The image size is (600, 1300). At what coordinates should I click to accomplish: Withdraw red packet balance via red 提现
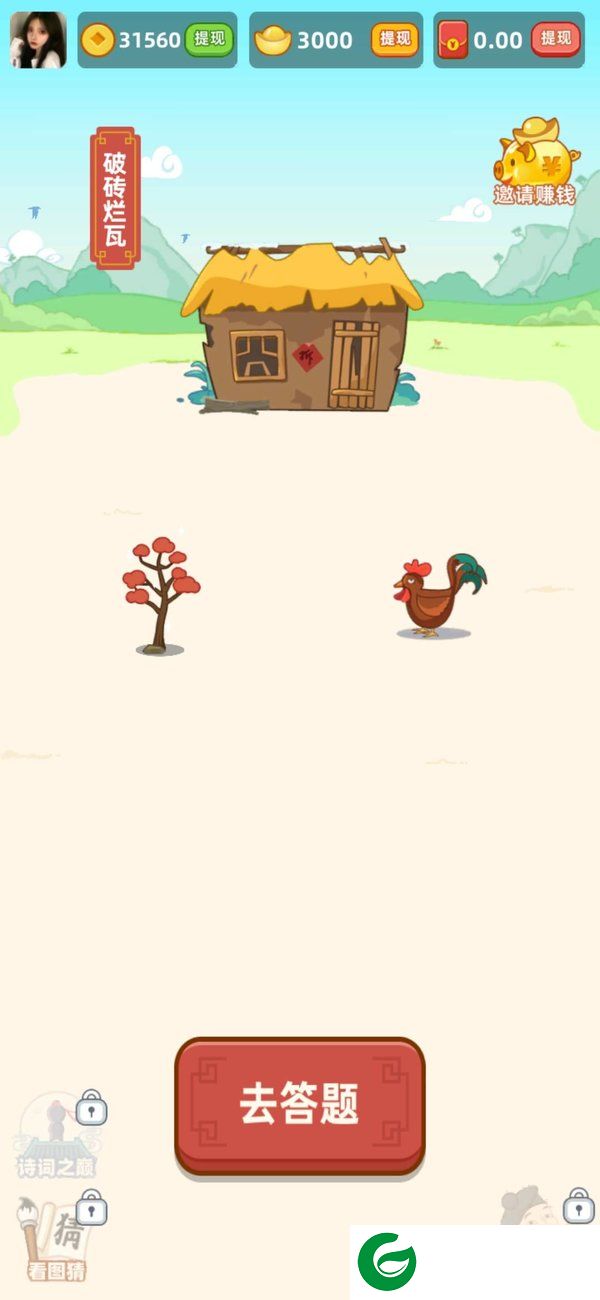coord(555,40)
